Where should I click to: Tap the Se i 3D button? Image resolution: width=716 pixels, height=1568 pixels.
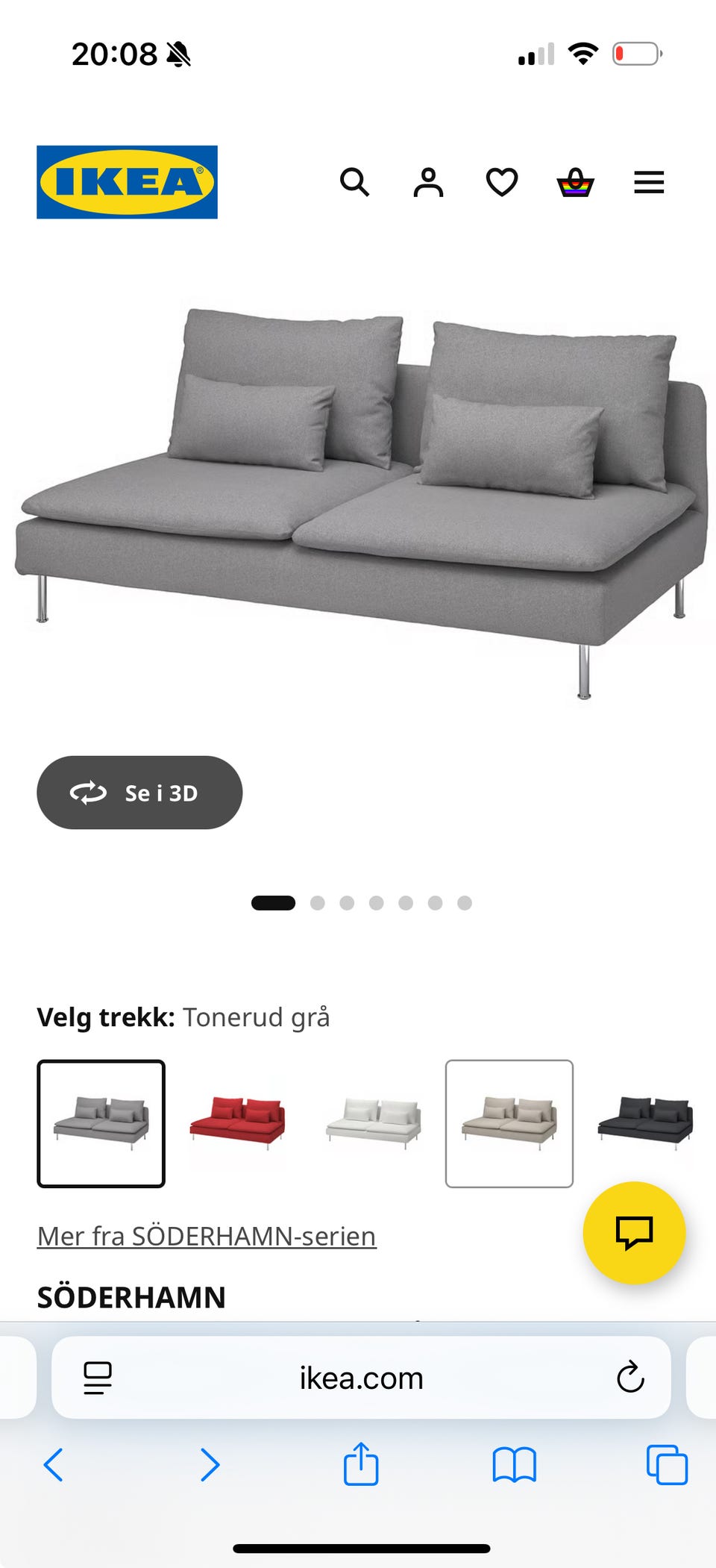[x=139, y=793]
